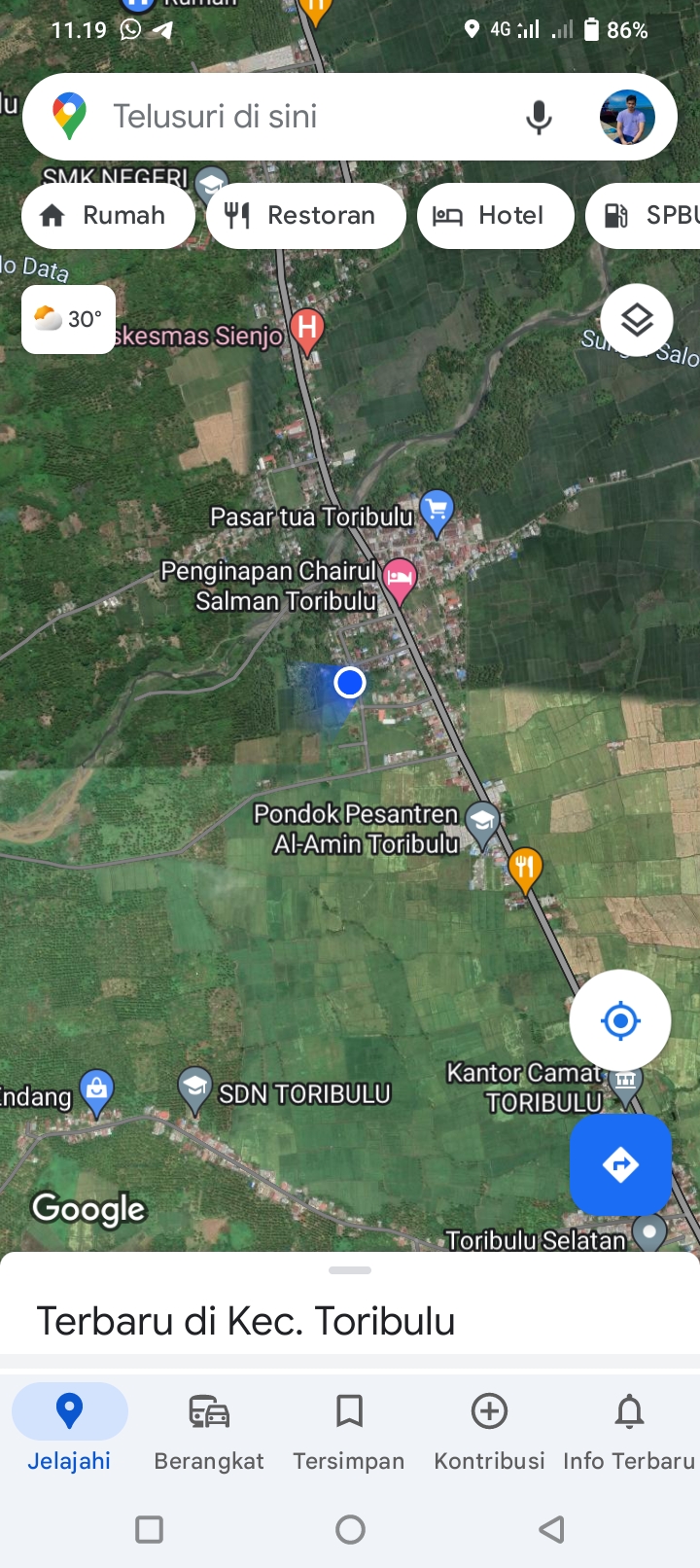The image size is (700, 1568).
Task: Center the map on my location
Action: click(x=620, y=1020)
